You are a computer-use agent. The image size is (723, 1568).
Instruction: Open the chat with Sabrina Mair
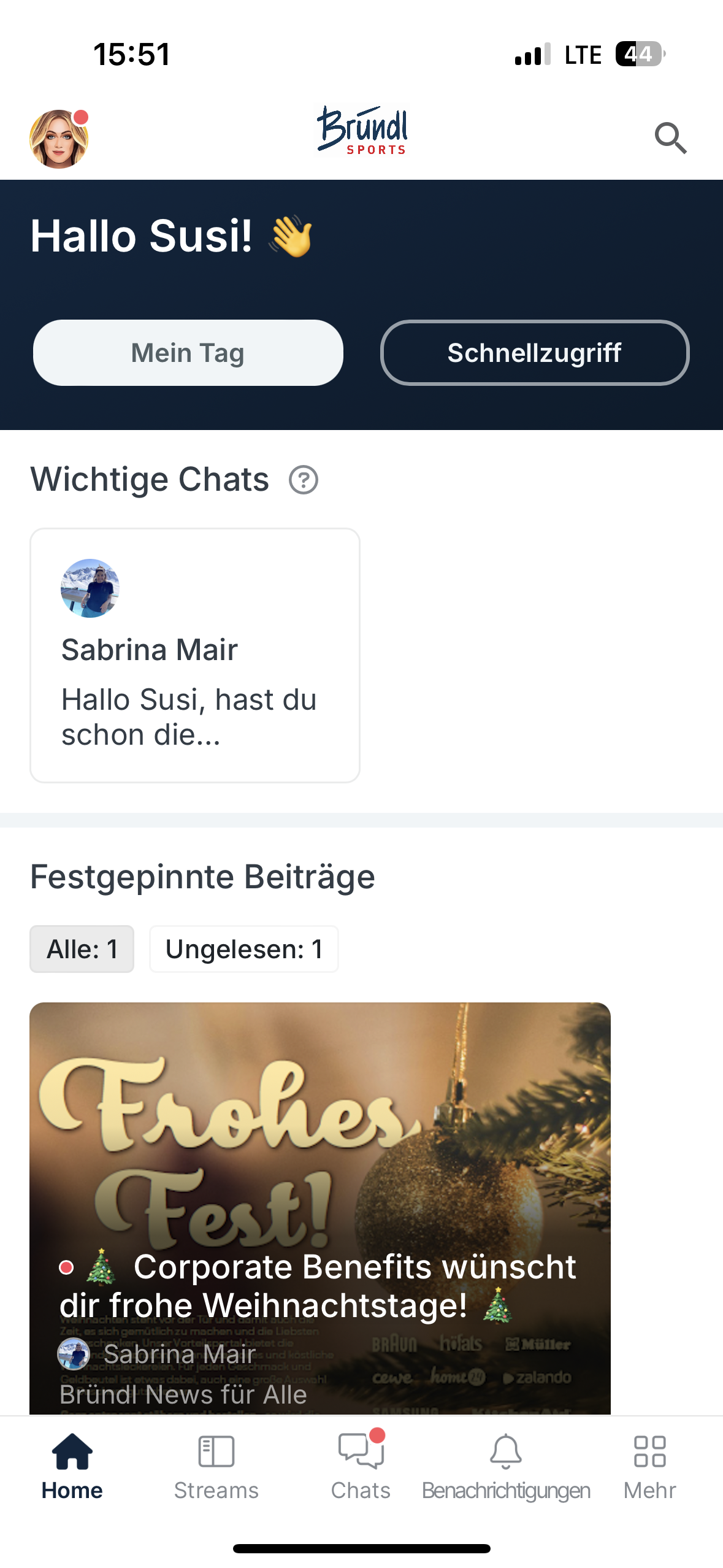[194, 655]
